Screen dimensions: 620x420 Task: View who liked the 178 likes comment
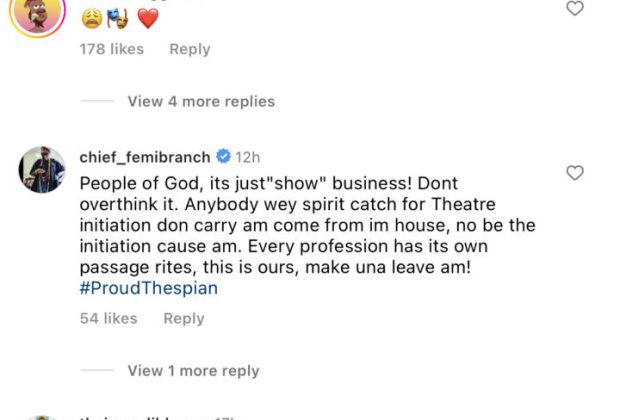[x=111, y=49]
